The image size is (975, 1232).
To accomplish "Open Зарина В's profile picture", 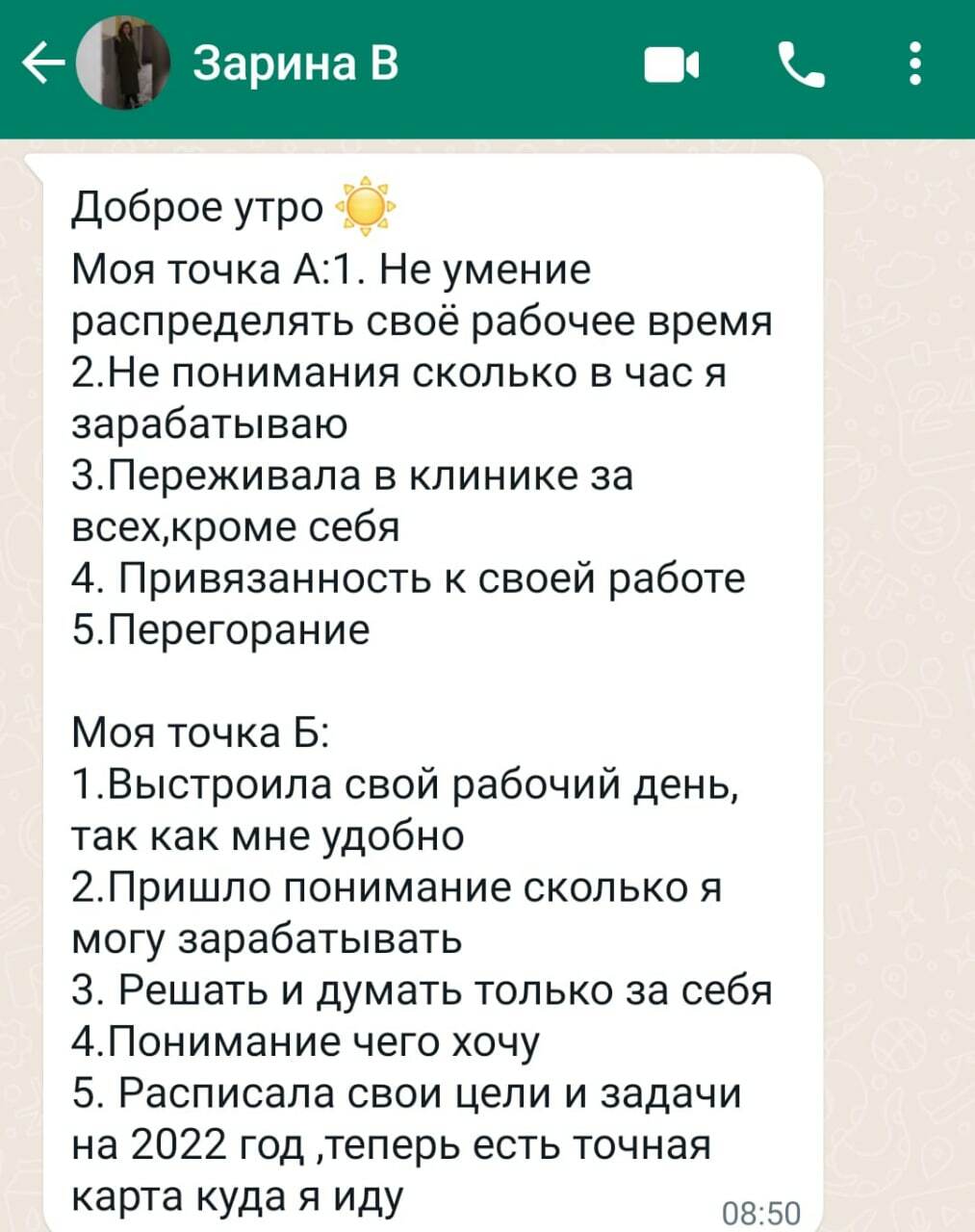I will coord(123,64).
